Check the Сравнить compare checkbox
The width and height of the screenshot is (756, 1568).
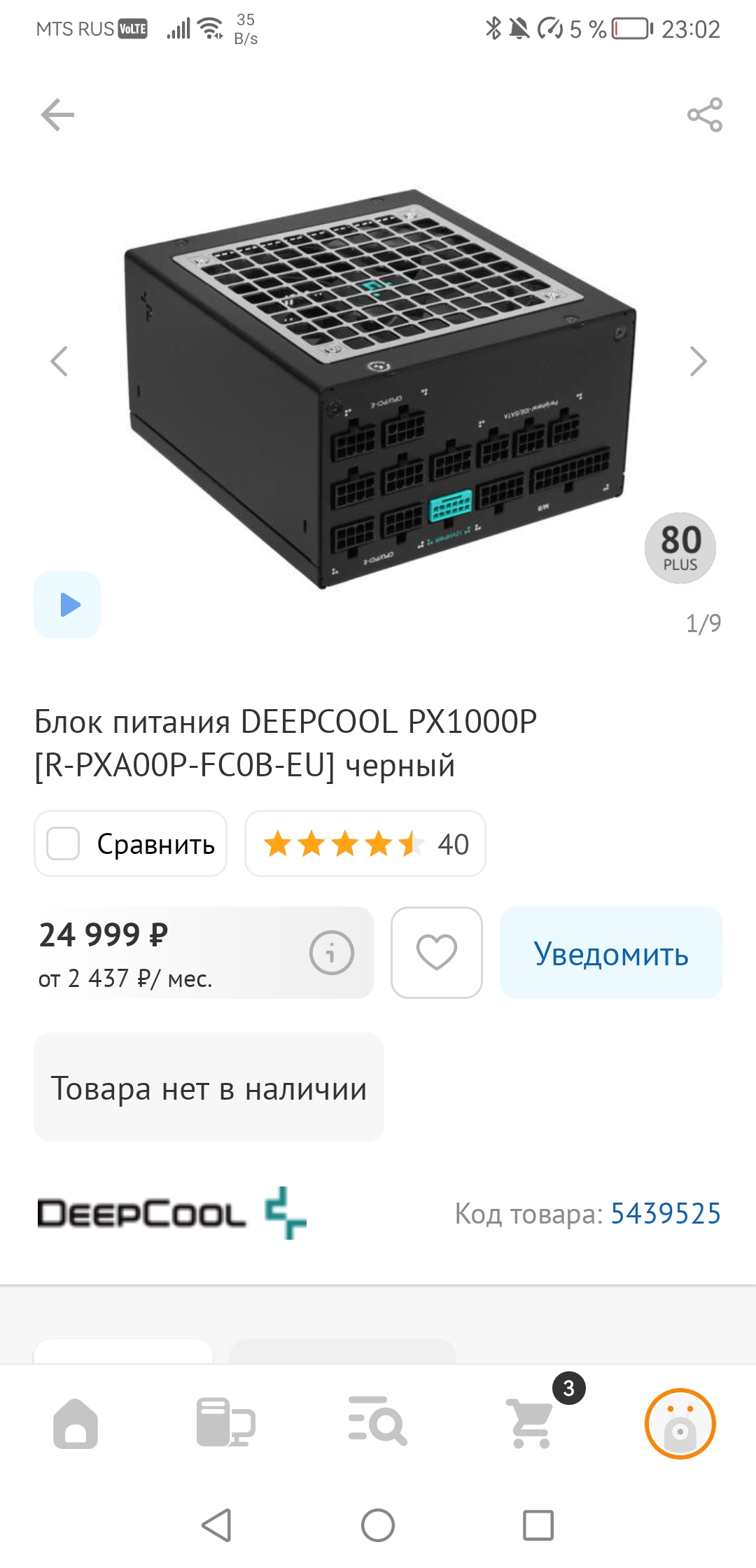(x=63, y=843)
